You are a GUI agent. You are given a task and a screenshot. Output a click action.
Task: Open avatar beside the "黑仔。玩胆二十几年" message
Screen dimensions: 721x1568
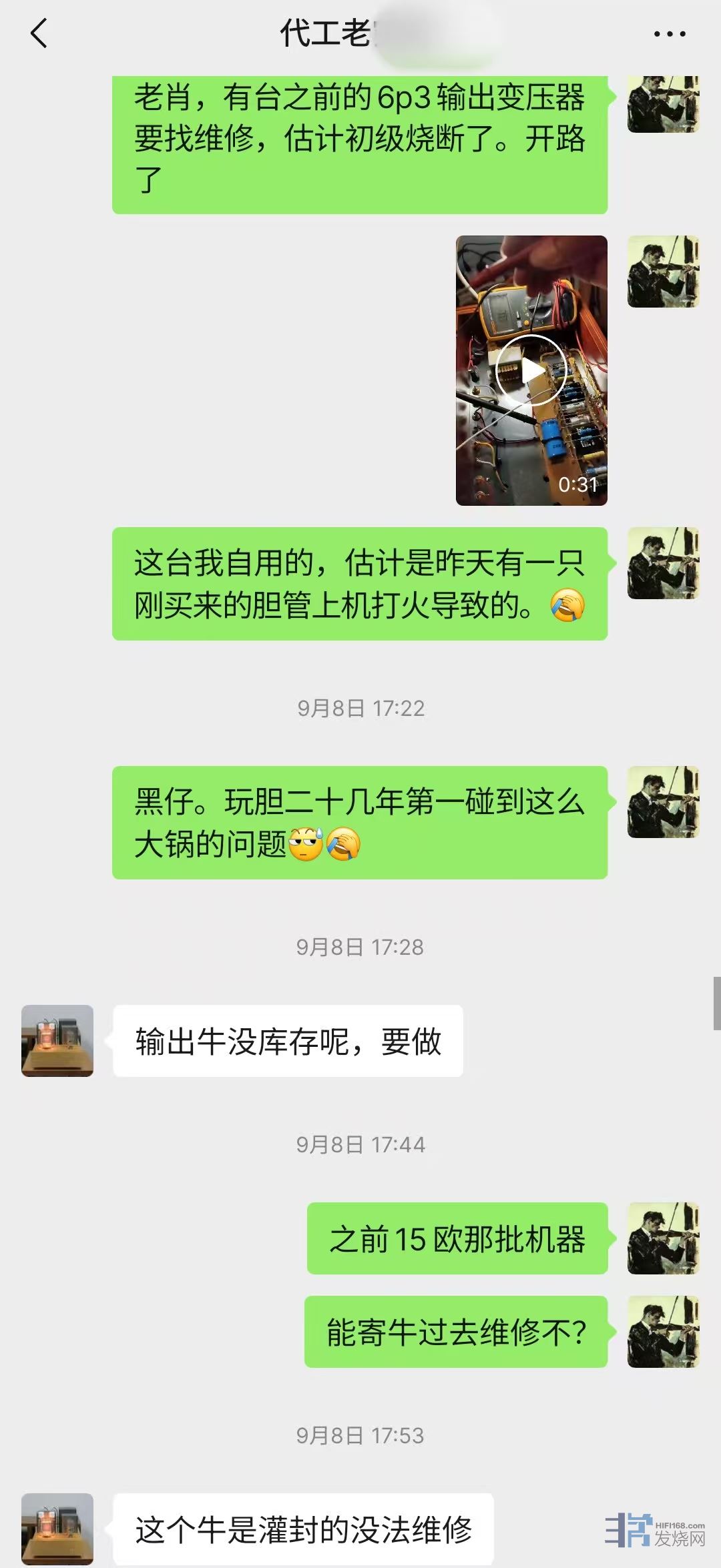pos(663,802)
